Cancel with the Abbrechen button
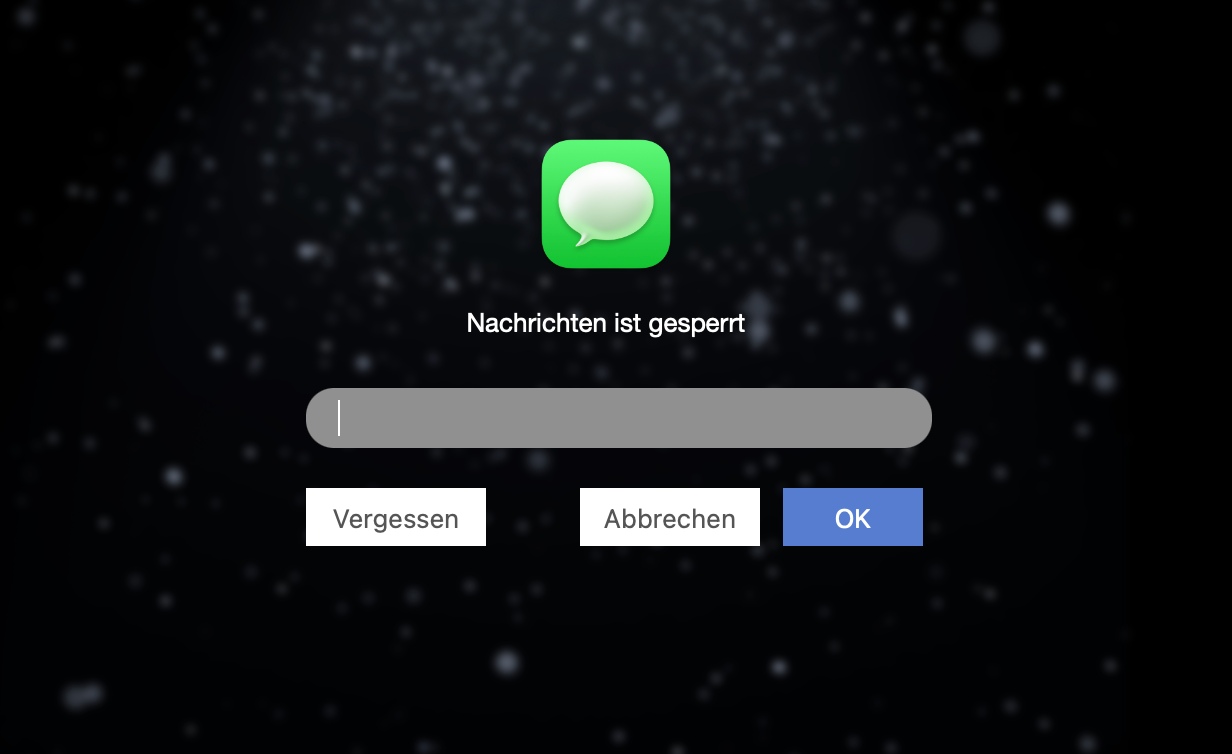Screen dimensions: 1232x754 click(x=669, y=517)
